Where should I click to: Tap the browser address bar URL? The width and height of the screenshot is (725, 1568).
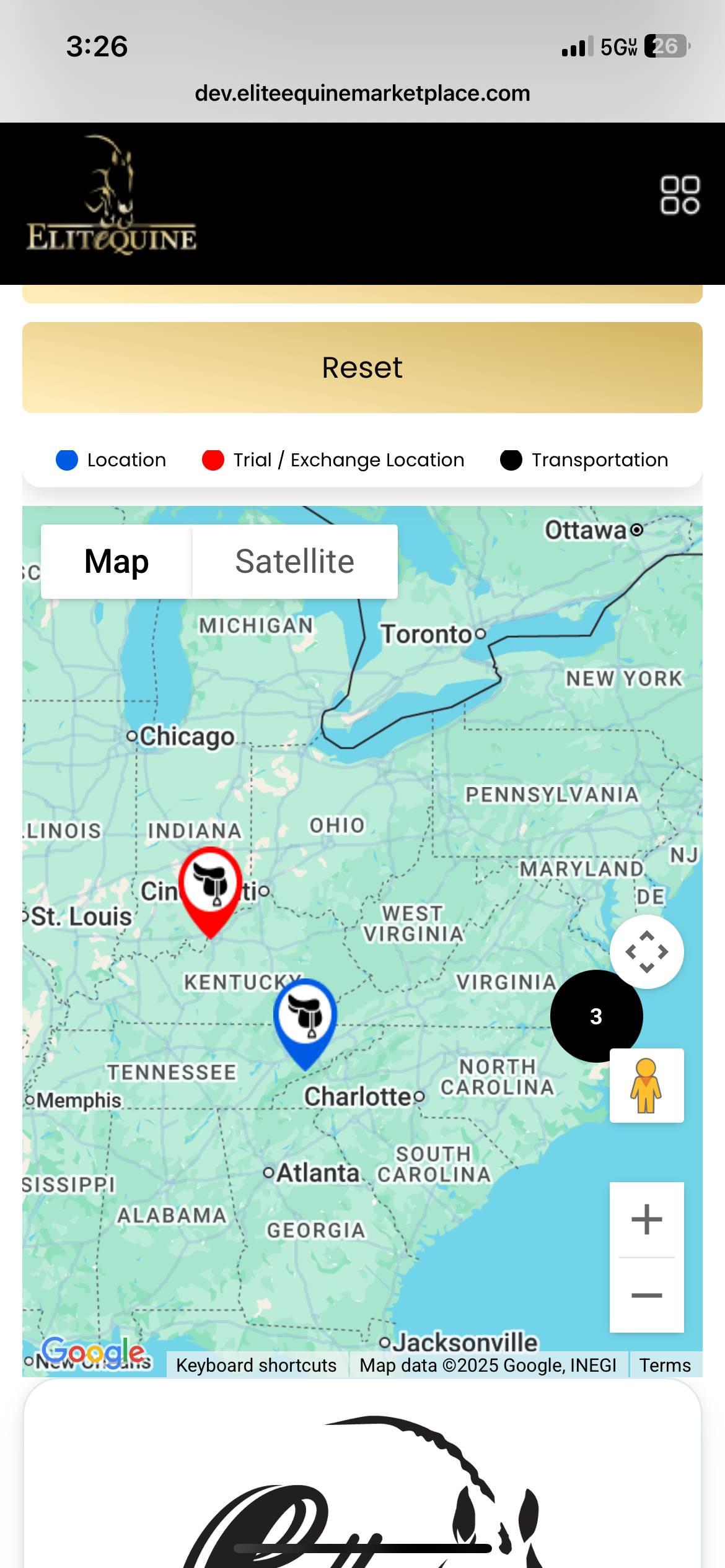click(x=362, y=93)
